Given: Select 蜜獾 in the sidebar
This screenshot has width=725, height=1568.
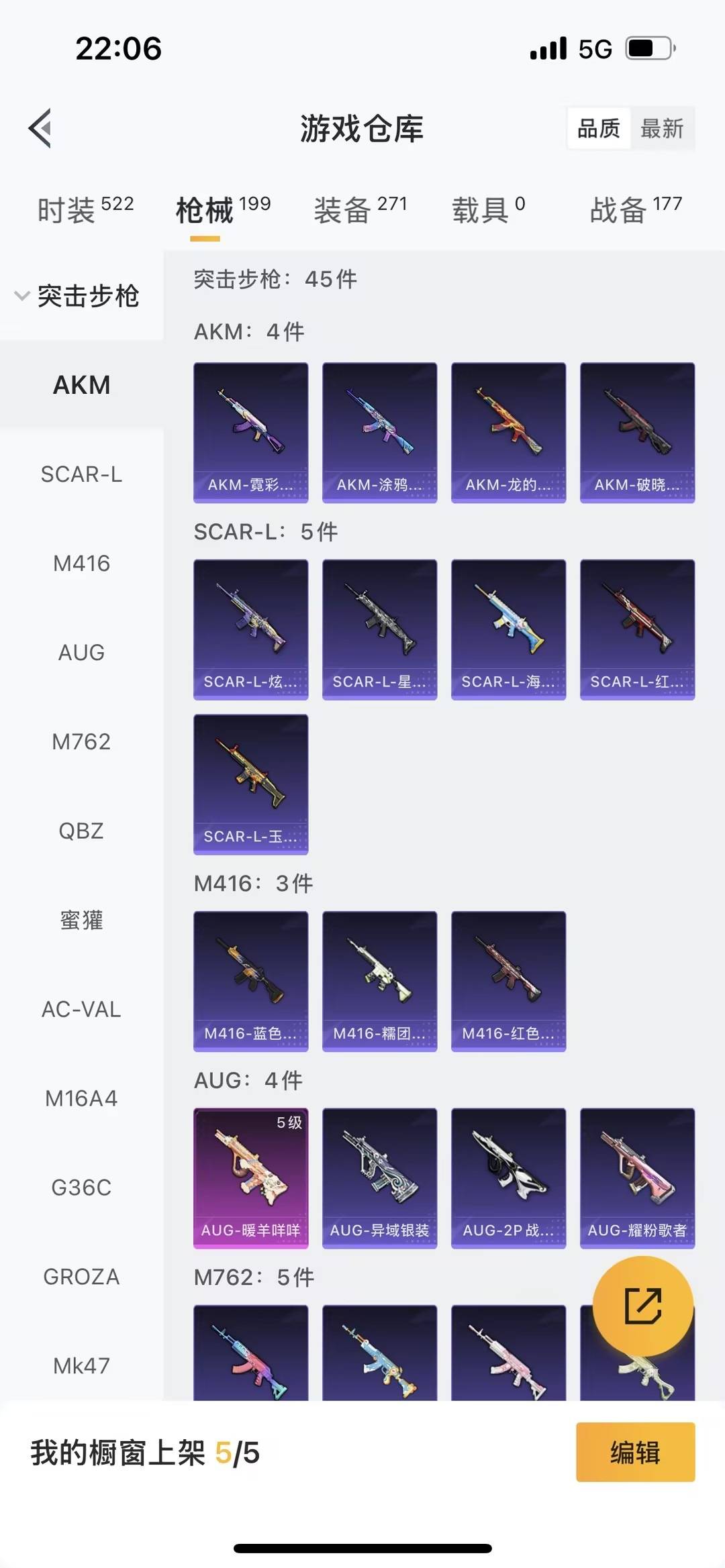Looking at the screenshot, I should tap(81, 920).
